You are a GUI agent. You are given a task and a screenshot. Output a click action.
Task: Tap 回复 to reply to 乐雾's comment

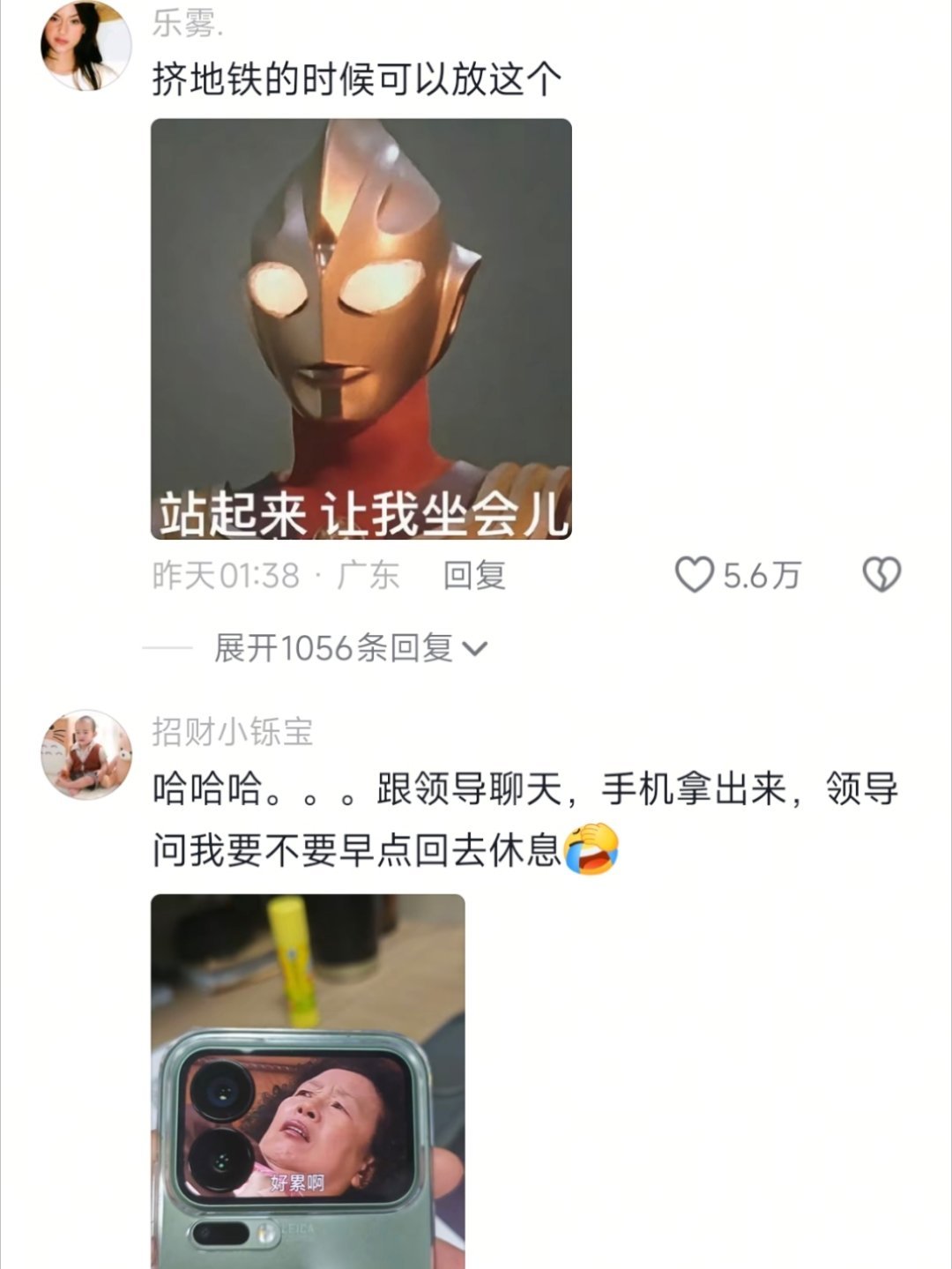(x=474, y=575)
